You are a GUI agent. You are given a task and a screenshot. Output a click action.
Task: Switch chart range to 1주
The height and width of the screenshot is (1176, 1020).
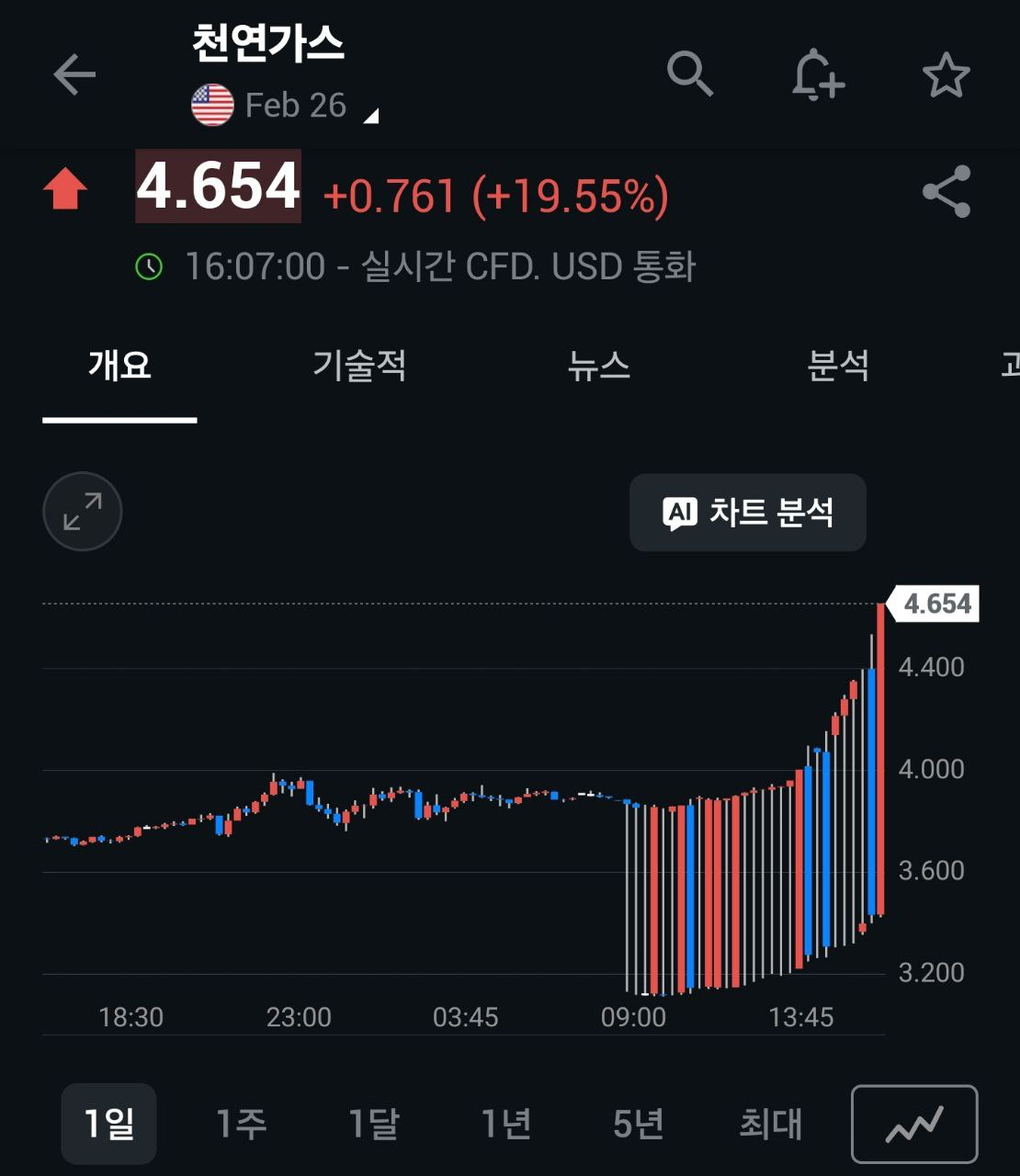(241, 1123)
